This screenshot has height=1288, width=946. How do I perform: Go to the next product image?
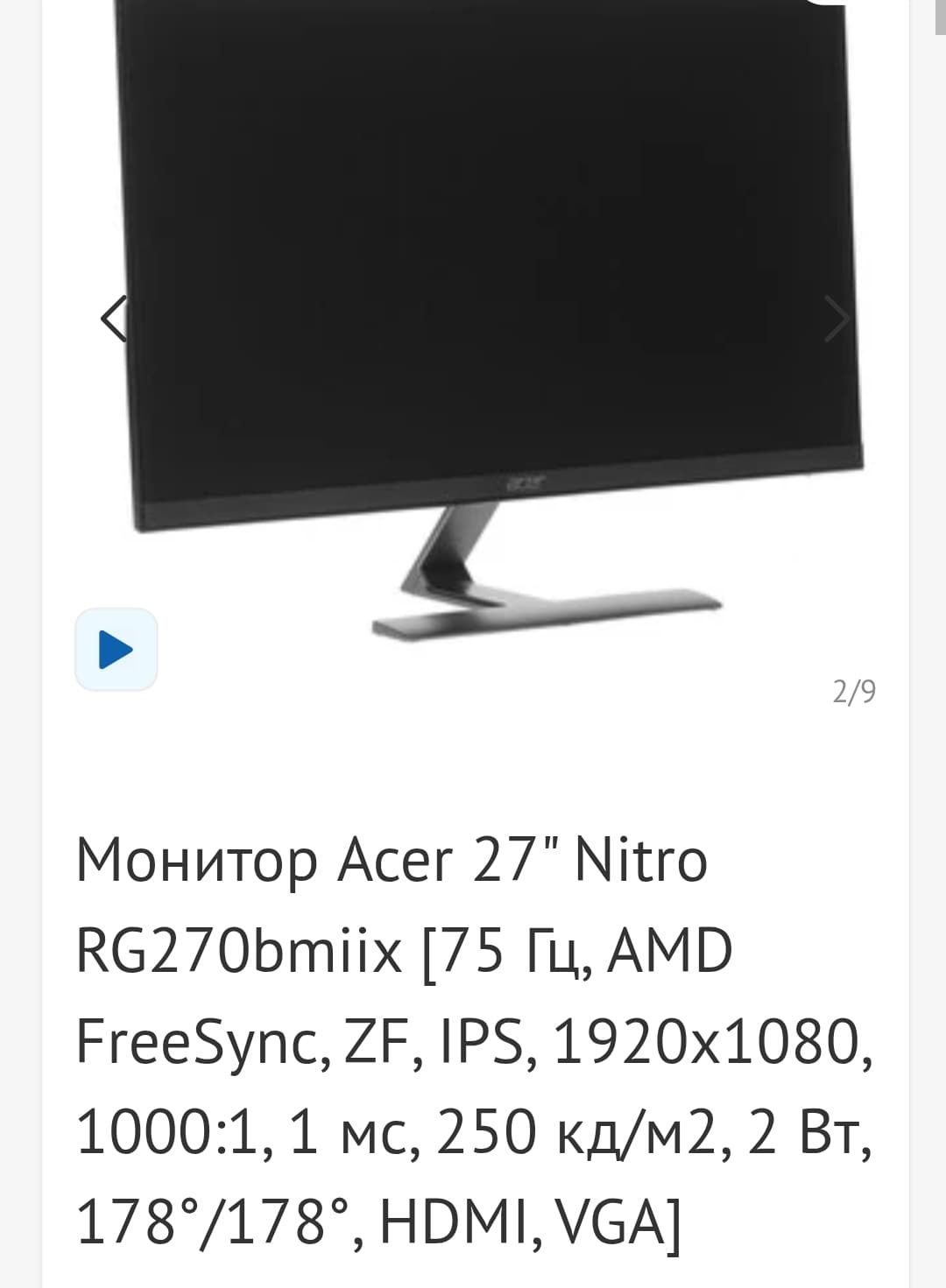pos(836,319)
